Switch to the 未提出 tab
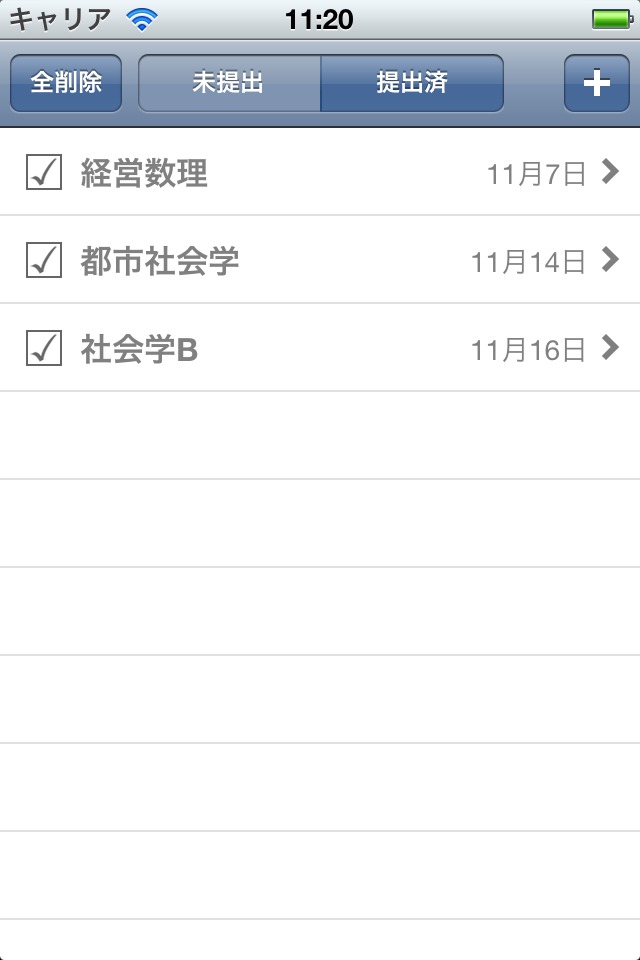 click(x=229, y=82)
